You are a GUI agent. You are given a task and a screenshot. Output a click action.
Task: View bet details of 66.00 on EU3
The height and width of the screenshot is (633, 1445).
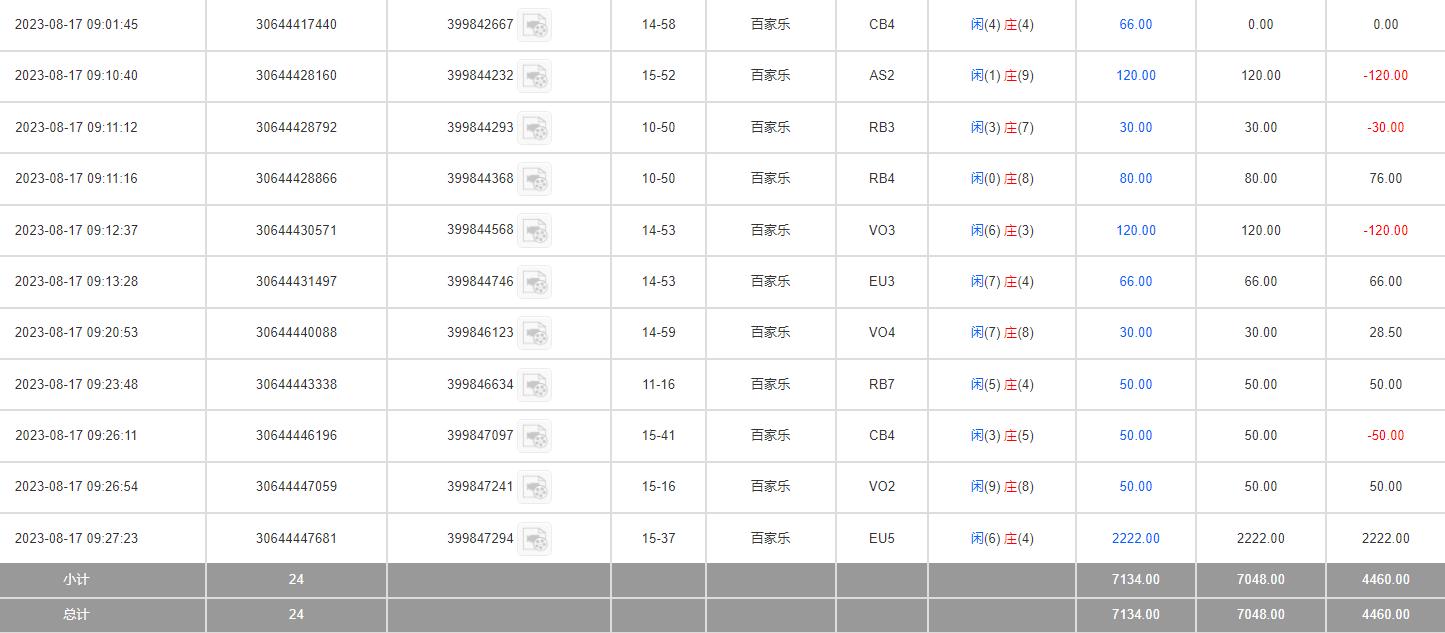1135,281
